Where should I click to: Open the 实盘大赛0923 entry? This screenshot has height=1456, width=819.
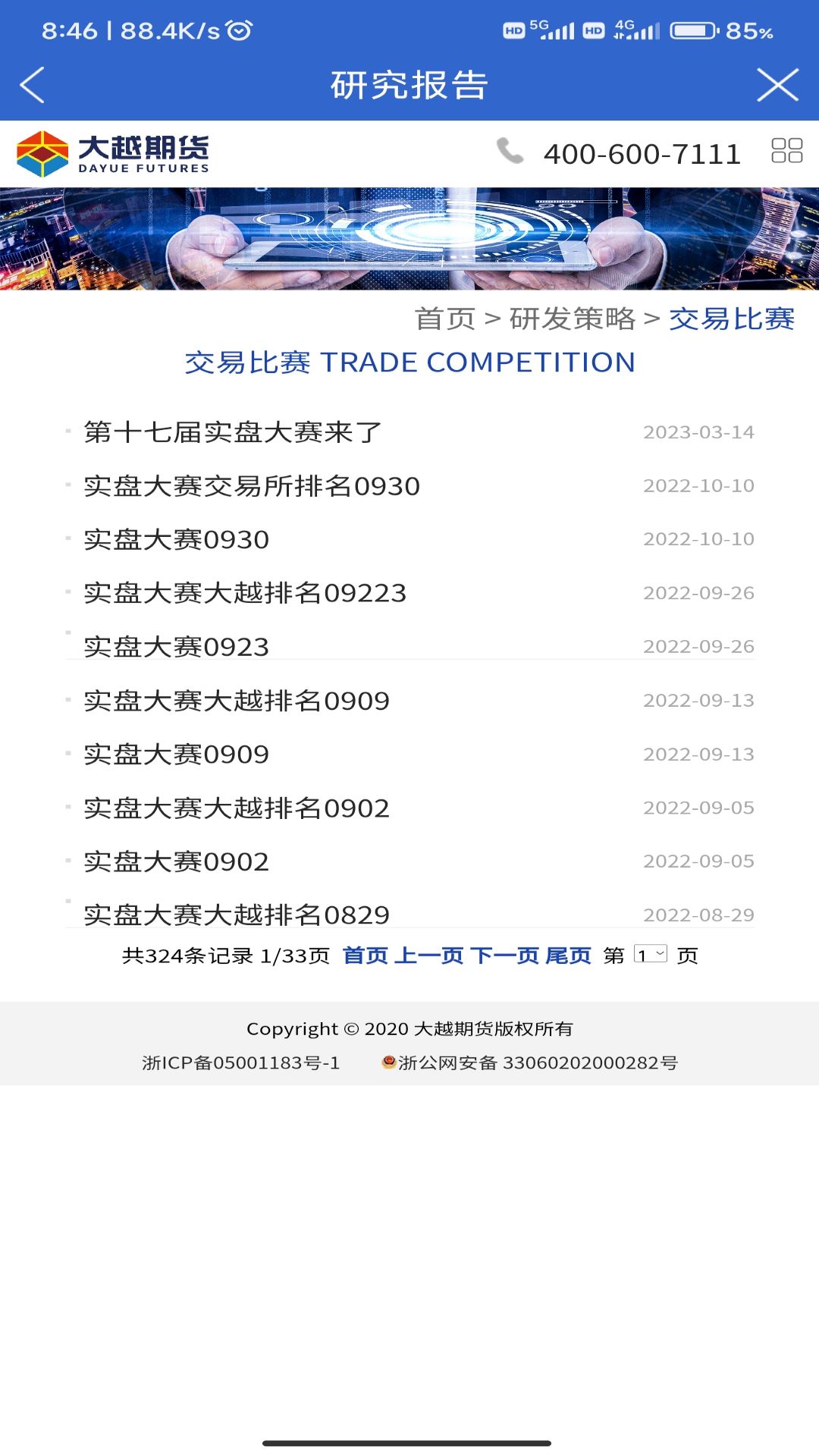[x=177, y=647]
